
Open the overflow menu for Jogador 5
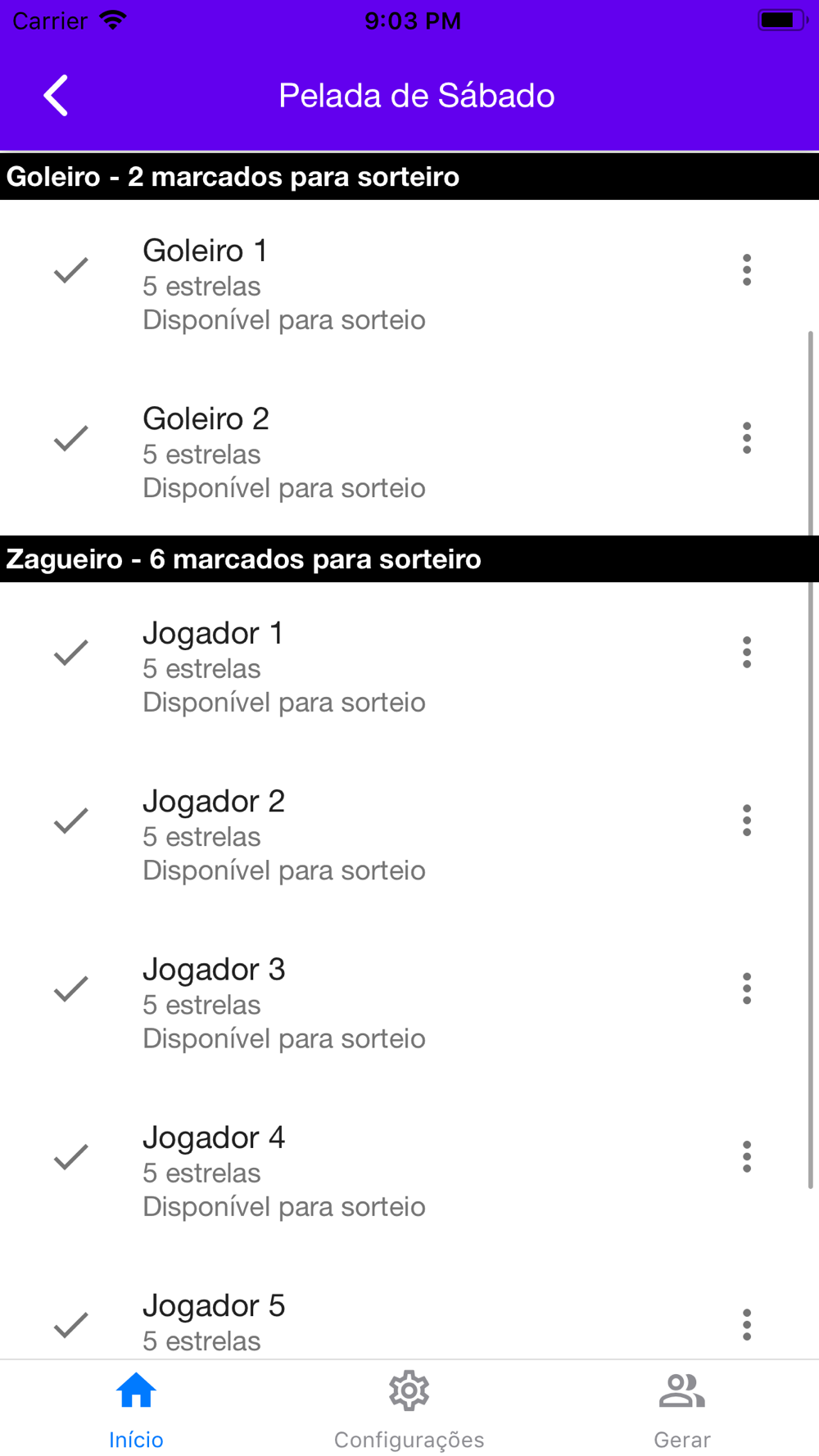coord(746,1324)
